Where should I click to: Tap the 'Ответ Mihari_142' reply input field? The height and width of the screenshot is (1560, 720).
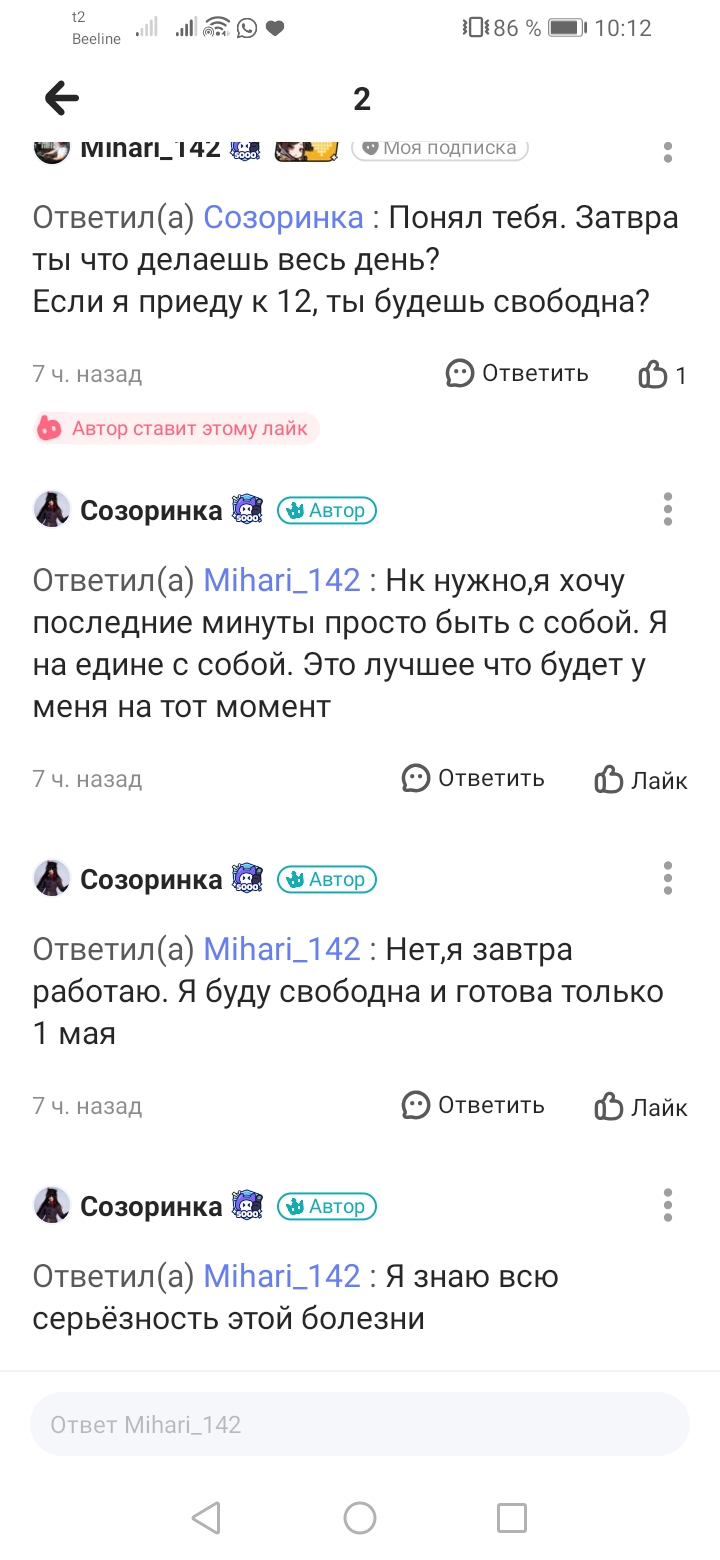(x=360, y=1424)
